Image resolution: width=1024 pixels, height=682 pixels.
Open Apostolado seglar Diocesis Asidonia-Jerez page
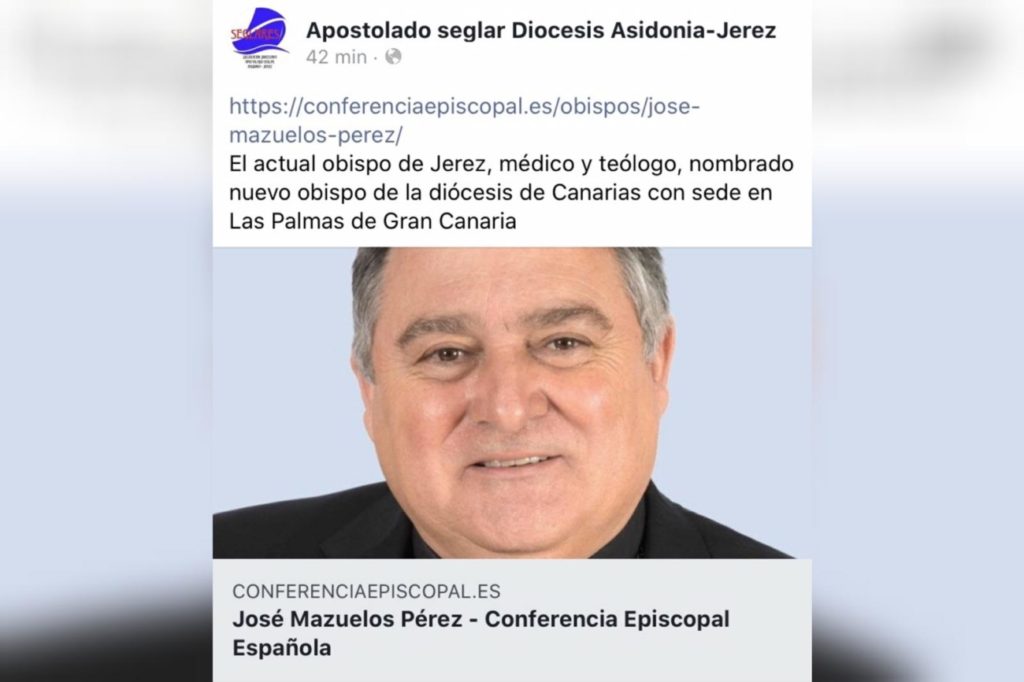tap(540, 30)
